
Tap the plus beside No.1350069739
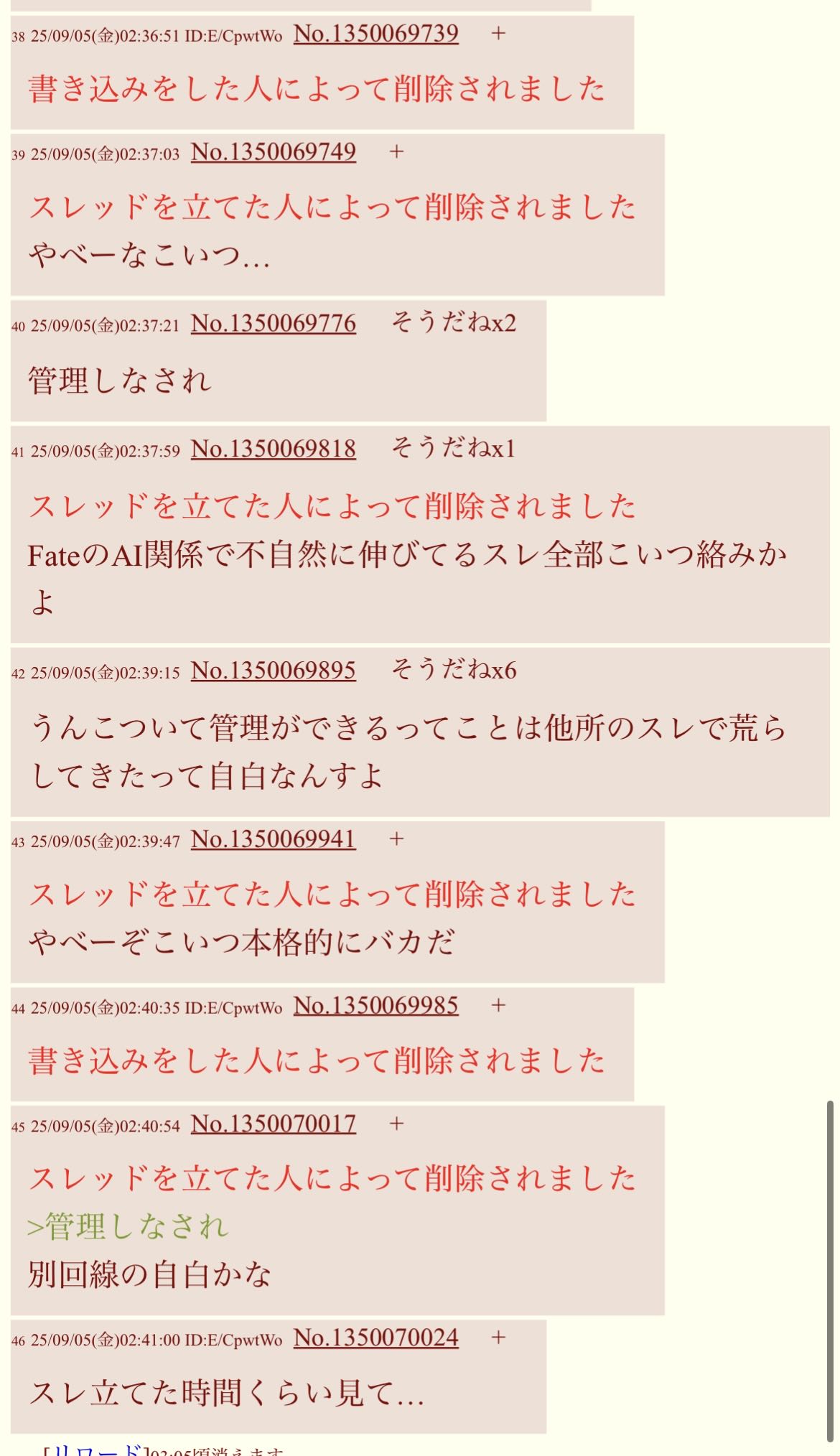pyautogui.click(x=498, y=34)
